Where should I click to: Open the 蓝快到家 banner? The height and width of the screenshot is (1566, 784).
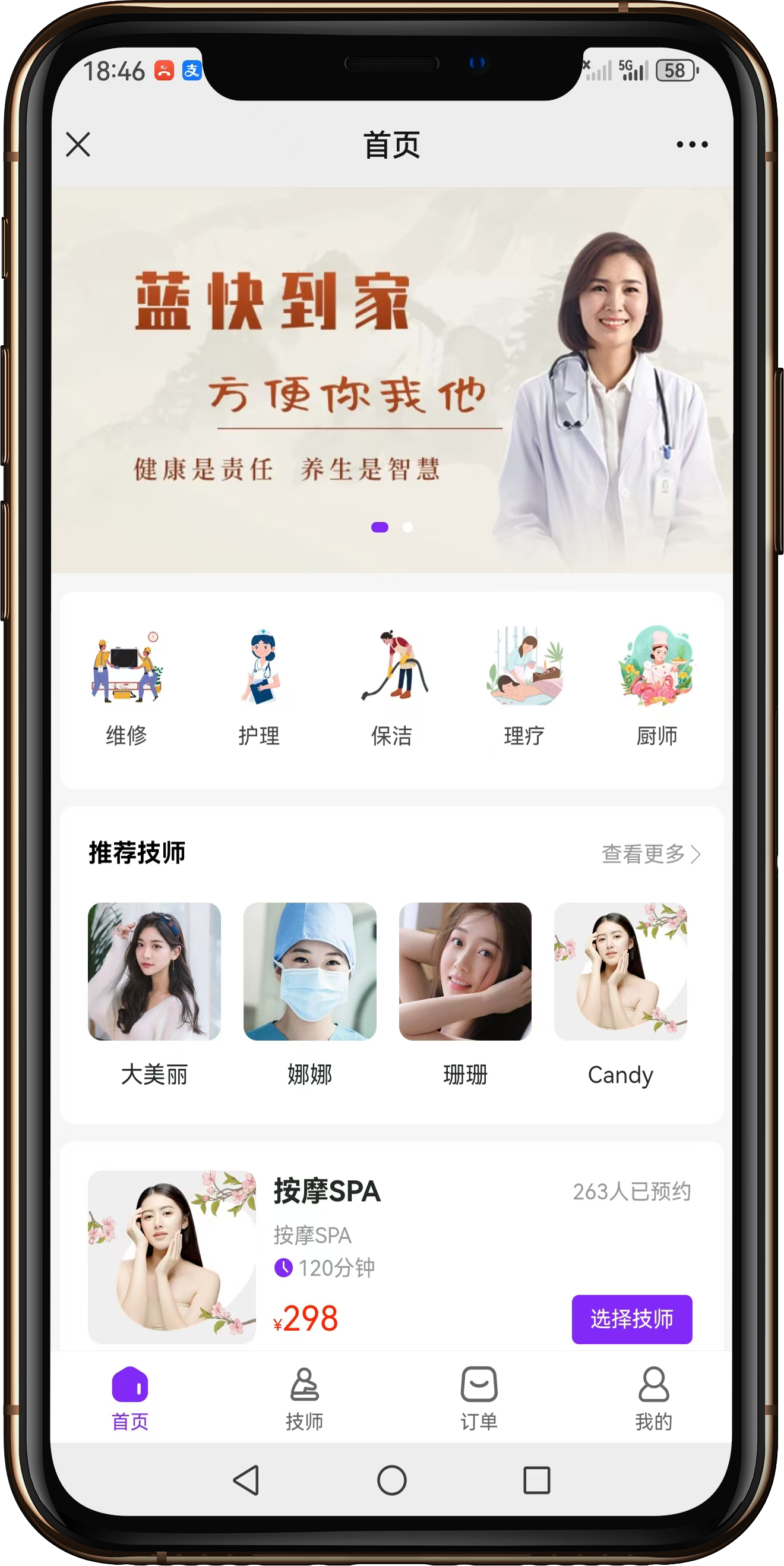(x=392, y=380)
